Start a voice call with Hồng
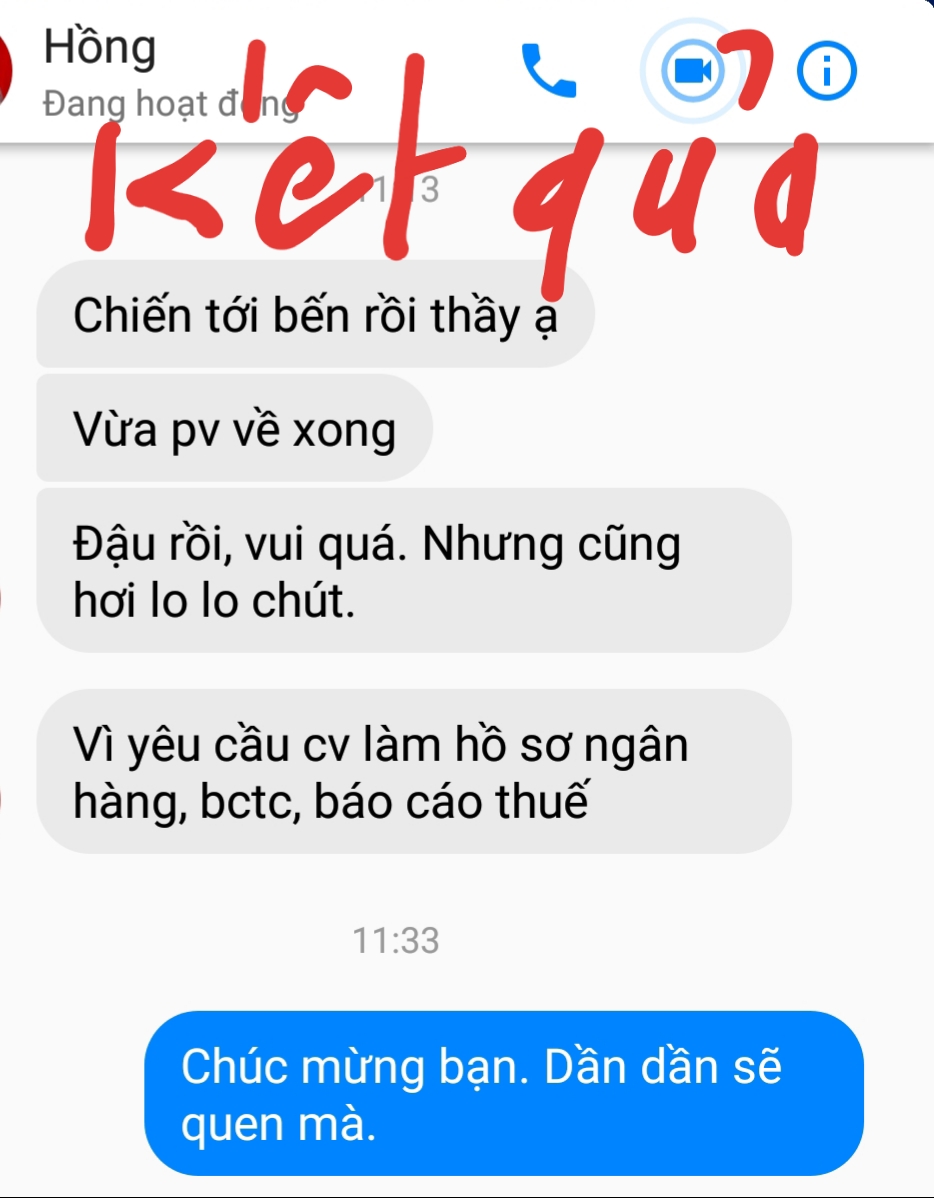The width and height of the screenshot is (934, 1198). click(x=549, y=71)
